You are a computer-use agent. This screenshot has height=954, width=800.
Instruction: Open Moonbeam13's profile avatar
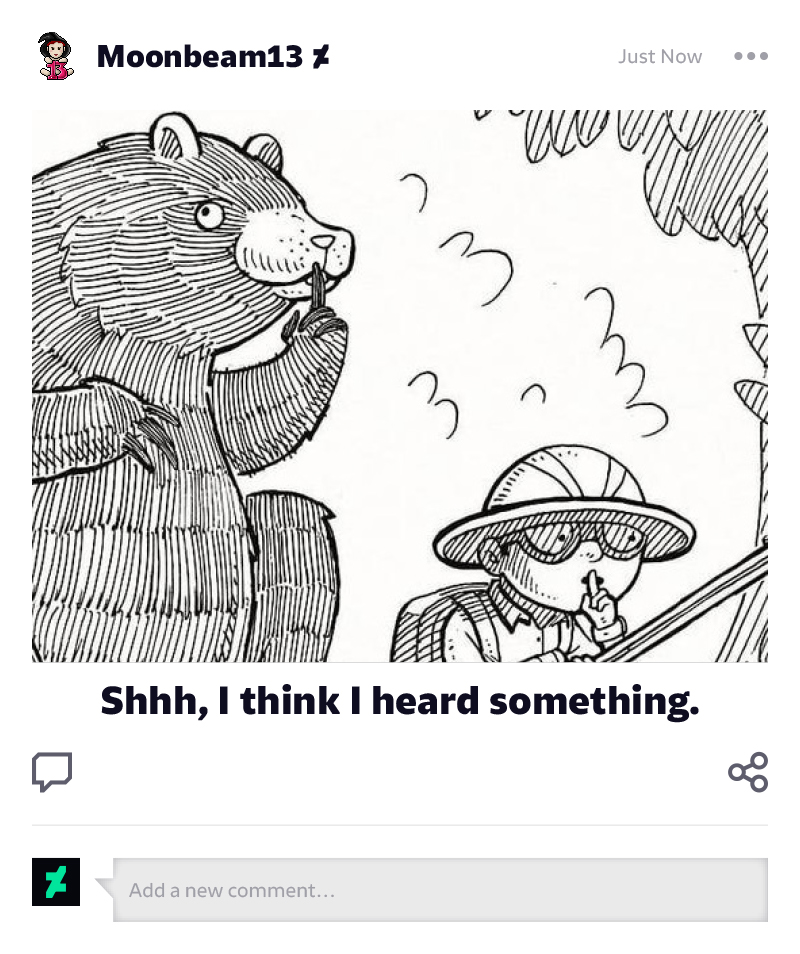55,57
